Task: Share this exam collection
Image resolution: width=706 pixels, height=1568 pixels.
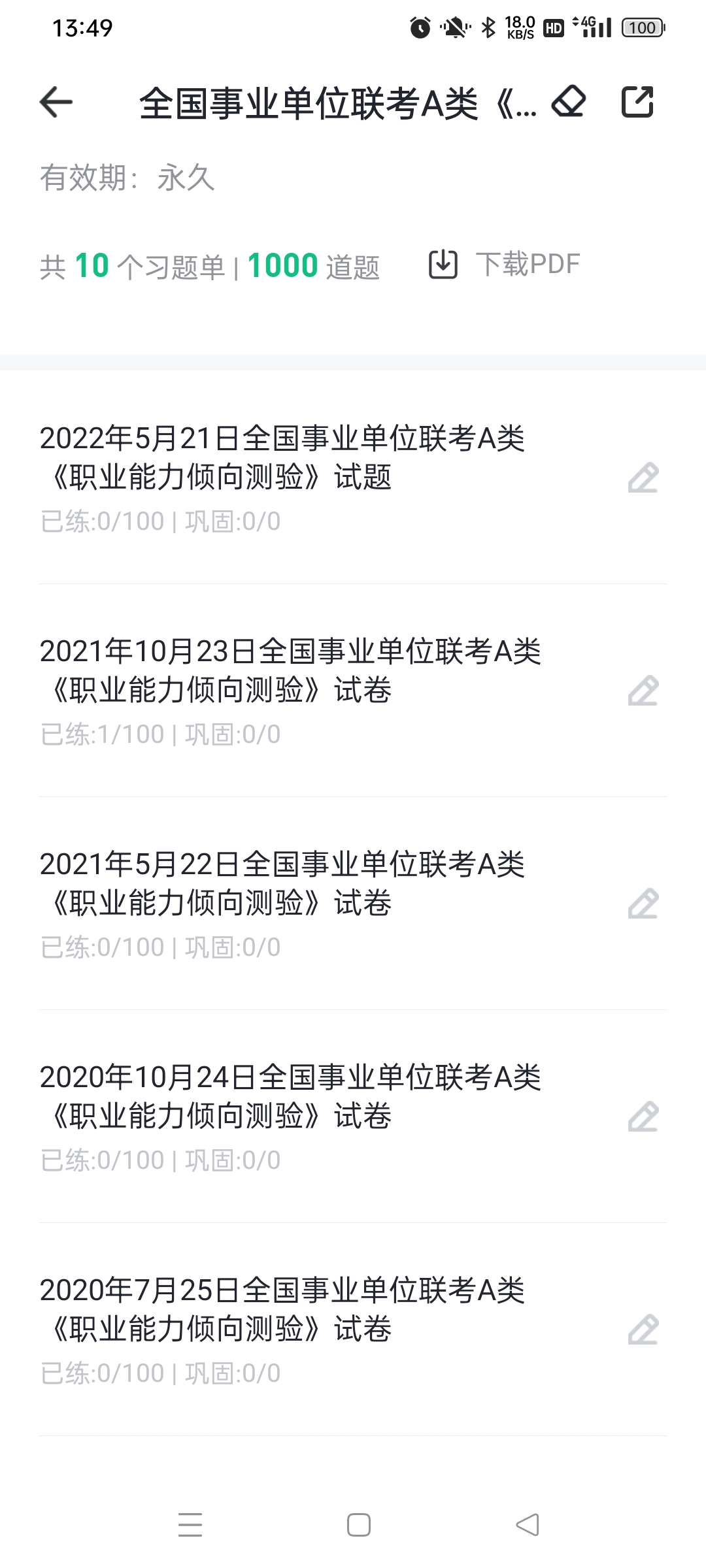Action: 637,102
